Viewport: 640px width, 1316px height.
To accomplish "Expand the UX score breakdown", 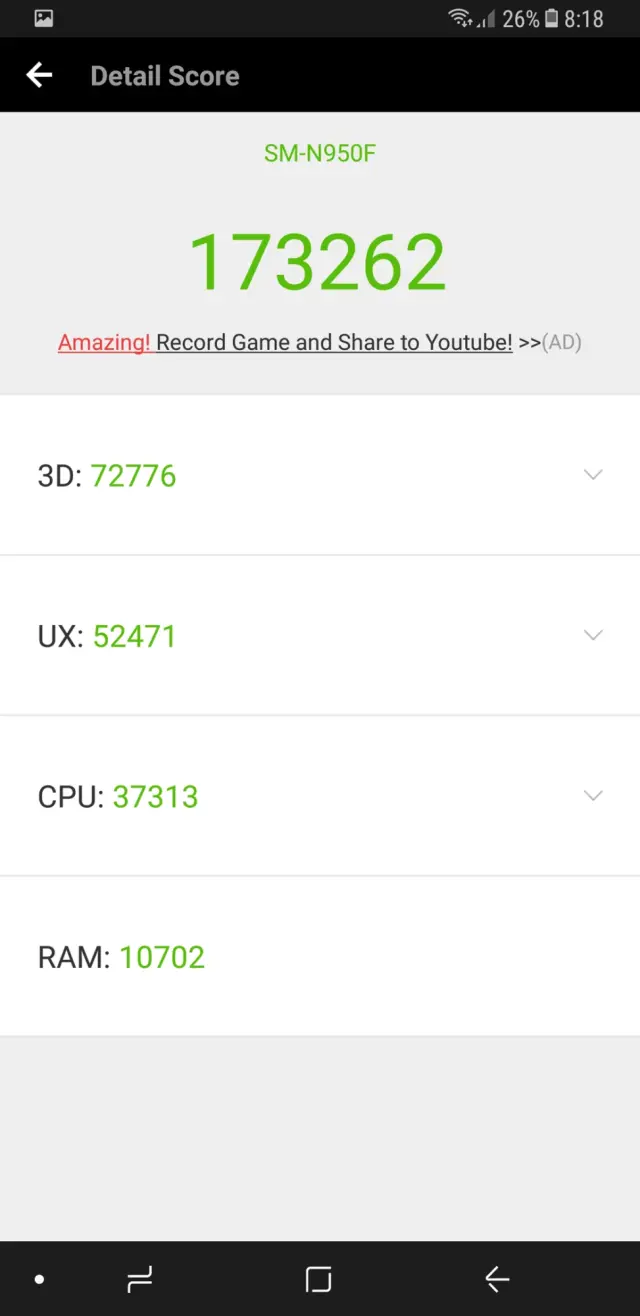I will (x=593, y=635).
